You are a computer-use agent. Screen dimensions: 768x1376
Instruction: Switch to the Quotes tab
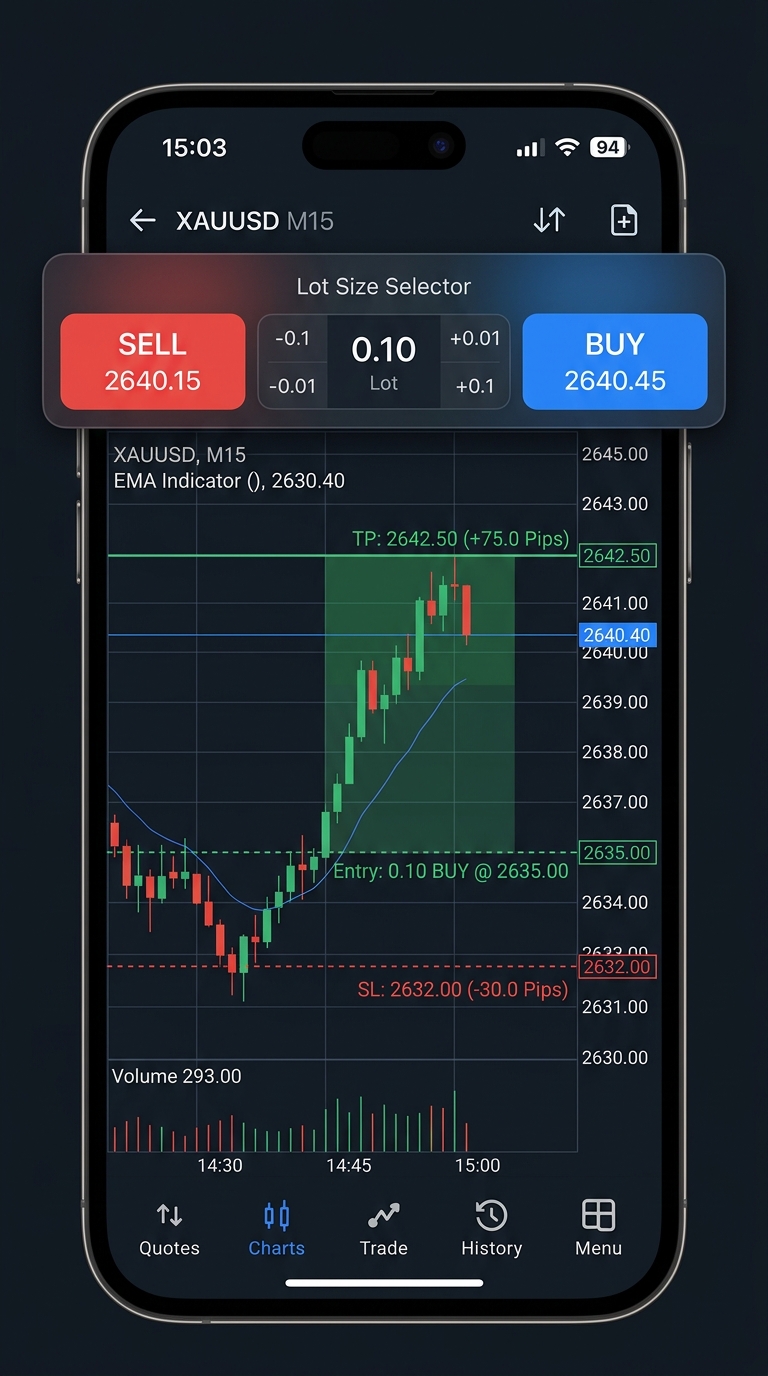[170, 1229]
